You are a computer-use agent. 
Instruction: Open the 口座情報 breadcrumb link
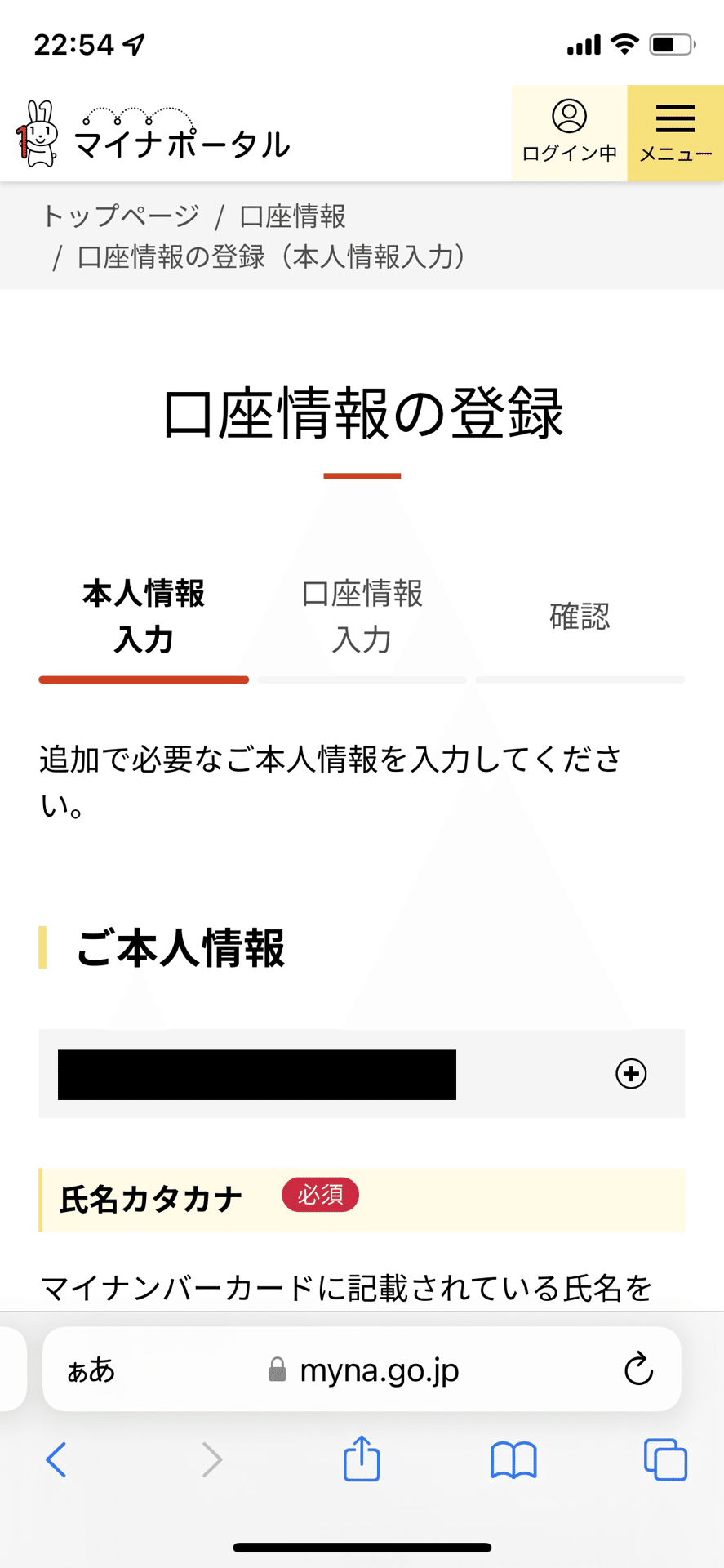coord(292,216)
